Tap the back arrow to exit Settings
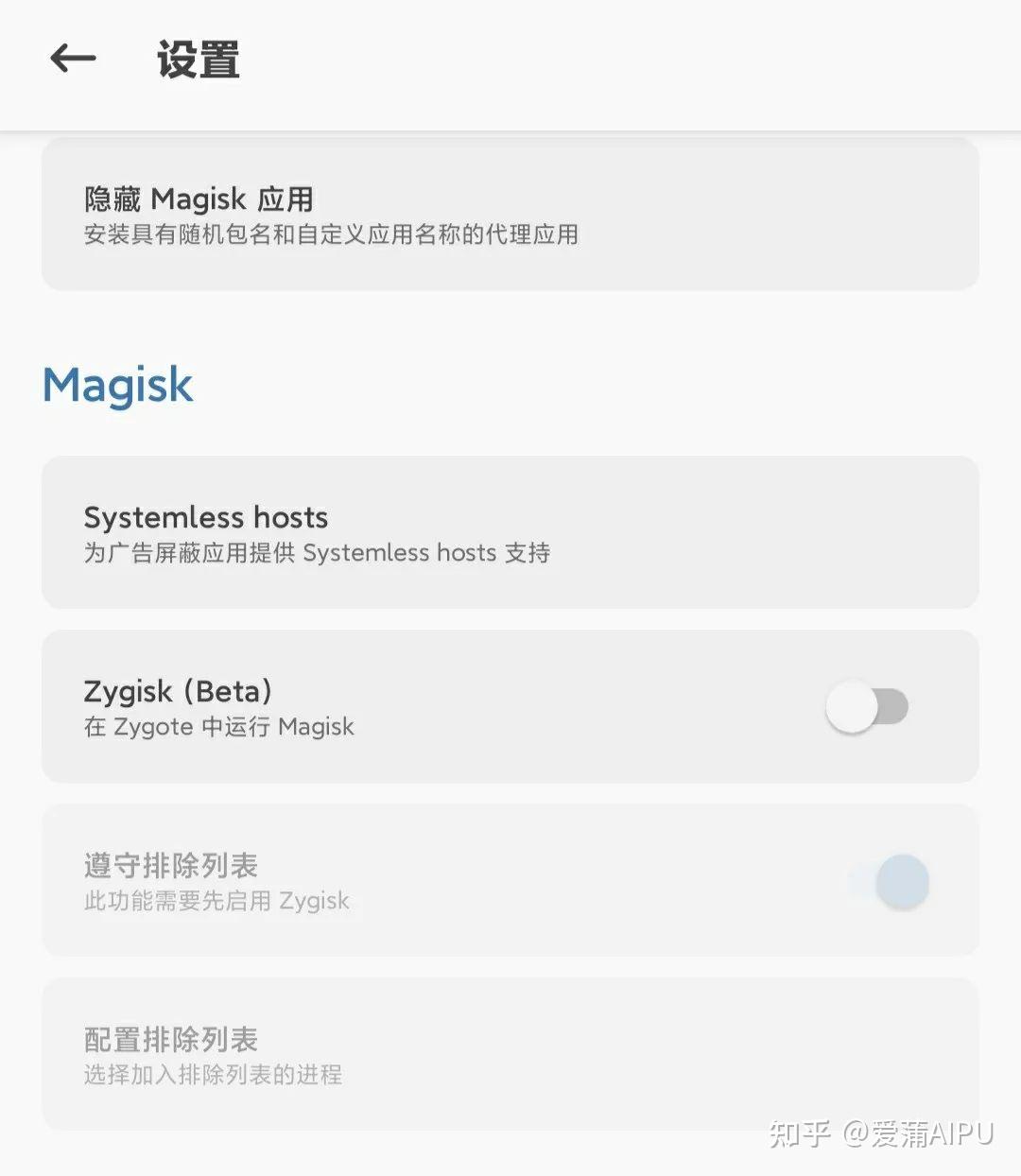Screen dimensions: 1021x1176 [71, 59]
